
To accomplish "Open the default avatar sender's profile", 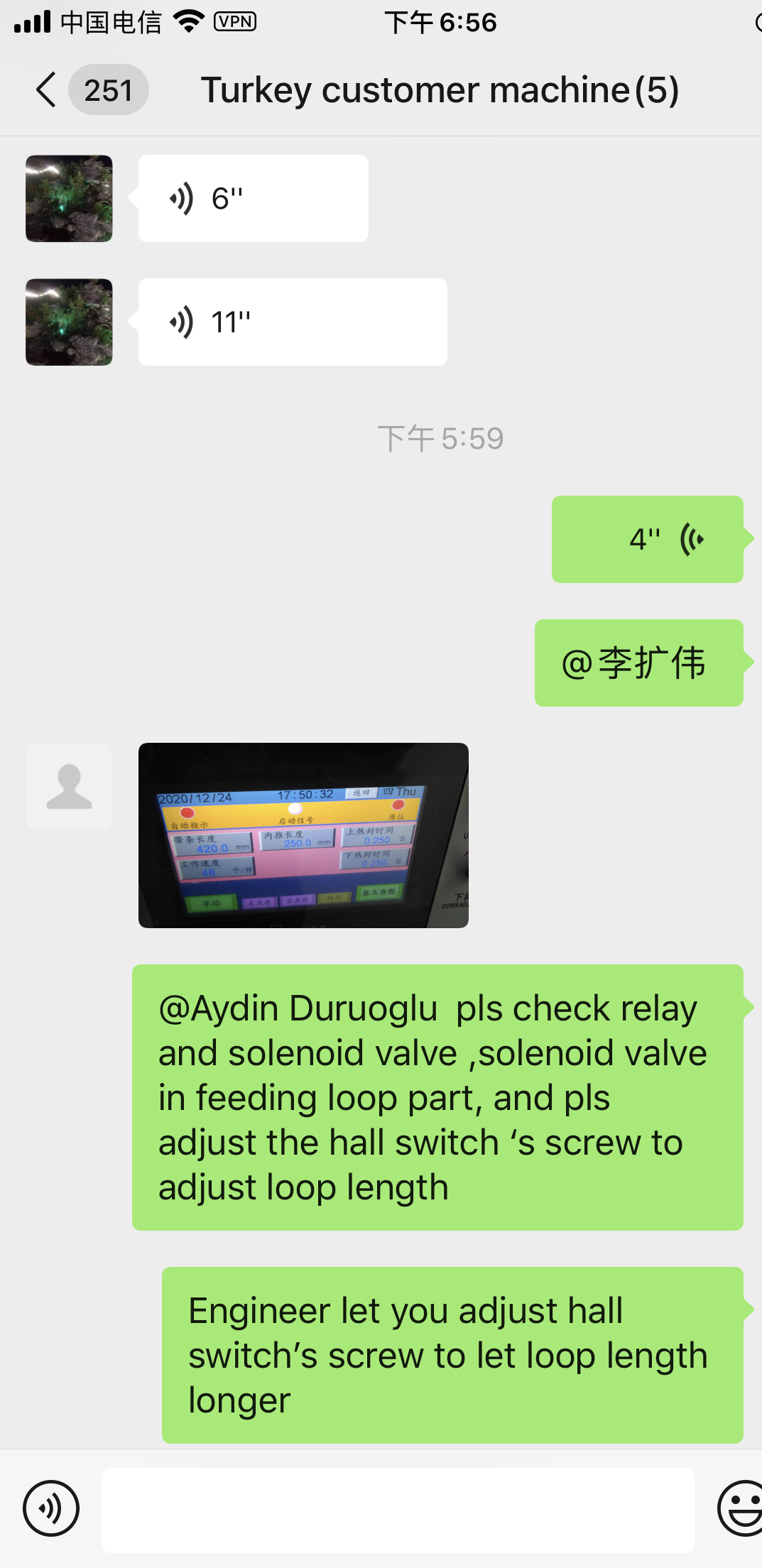I will (69, 786).
